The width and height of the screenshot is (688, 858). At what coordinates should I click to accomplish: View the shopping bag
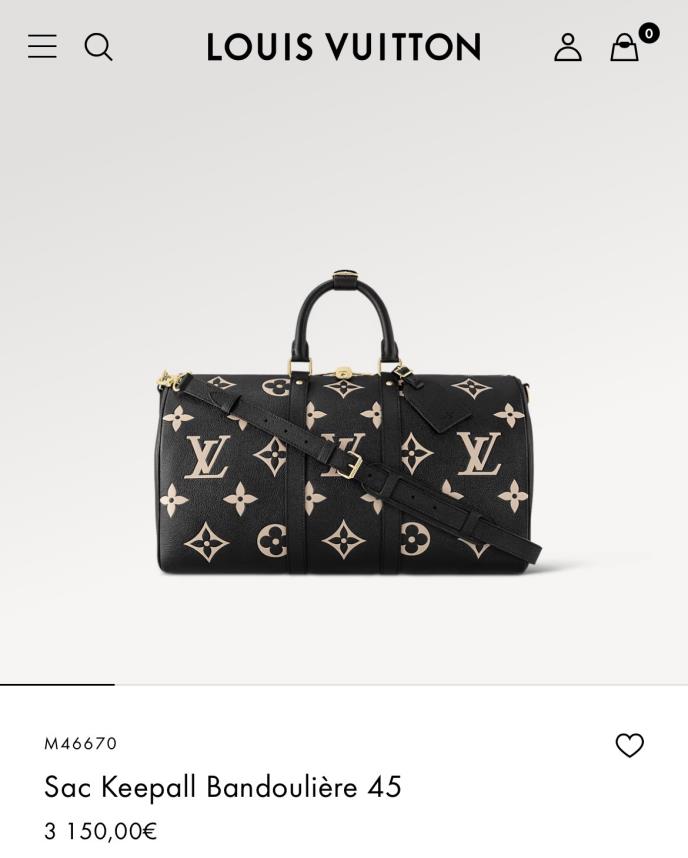pyautogui.click(x=626, y=47)
